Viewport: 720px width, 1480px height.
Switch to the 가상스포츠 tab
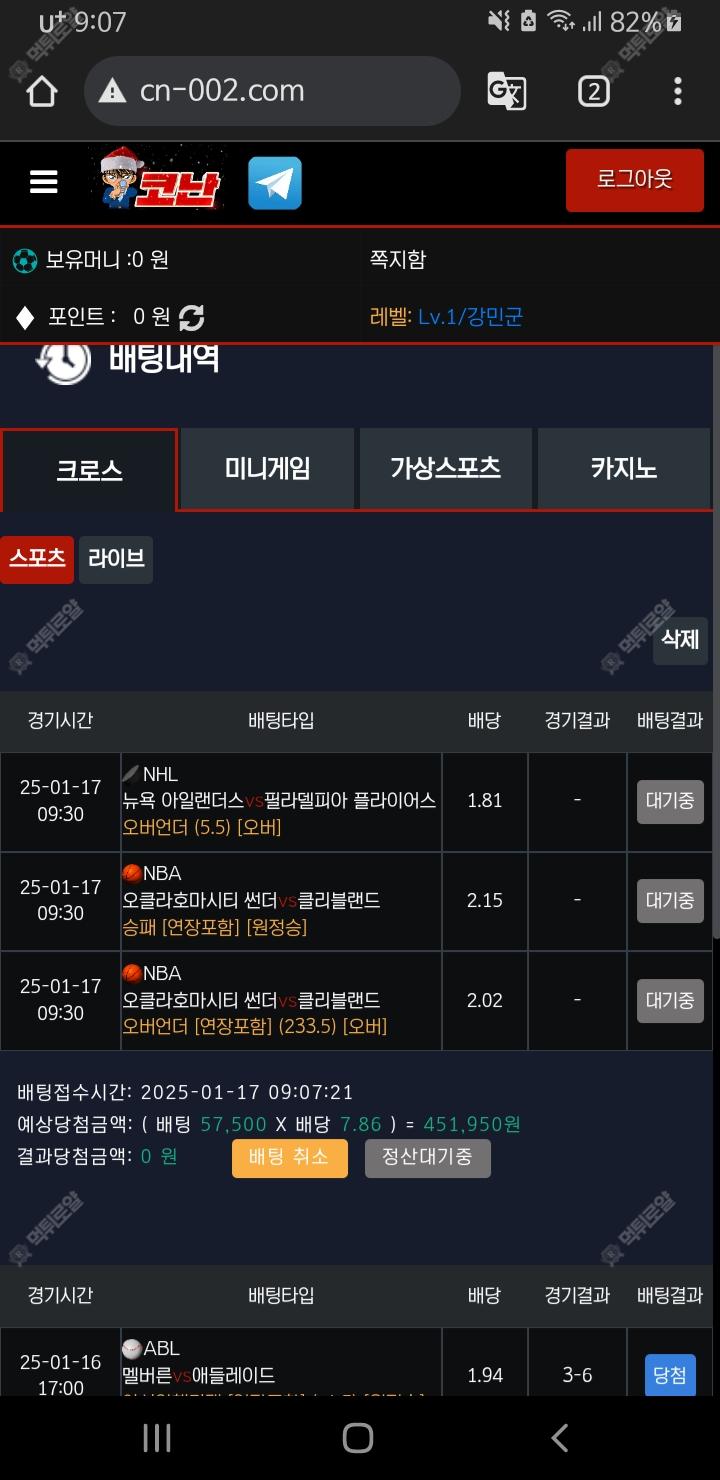tap(446, 469)
